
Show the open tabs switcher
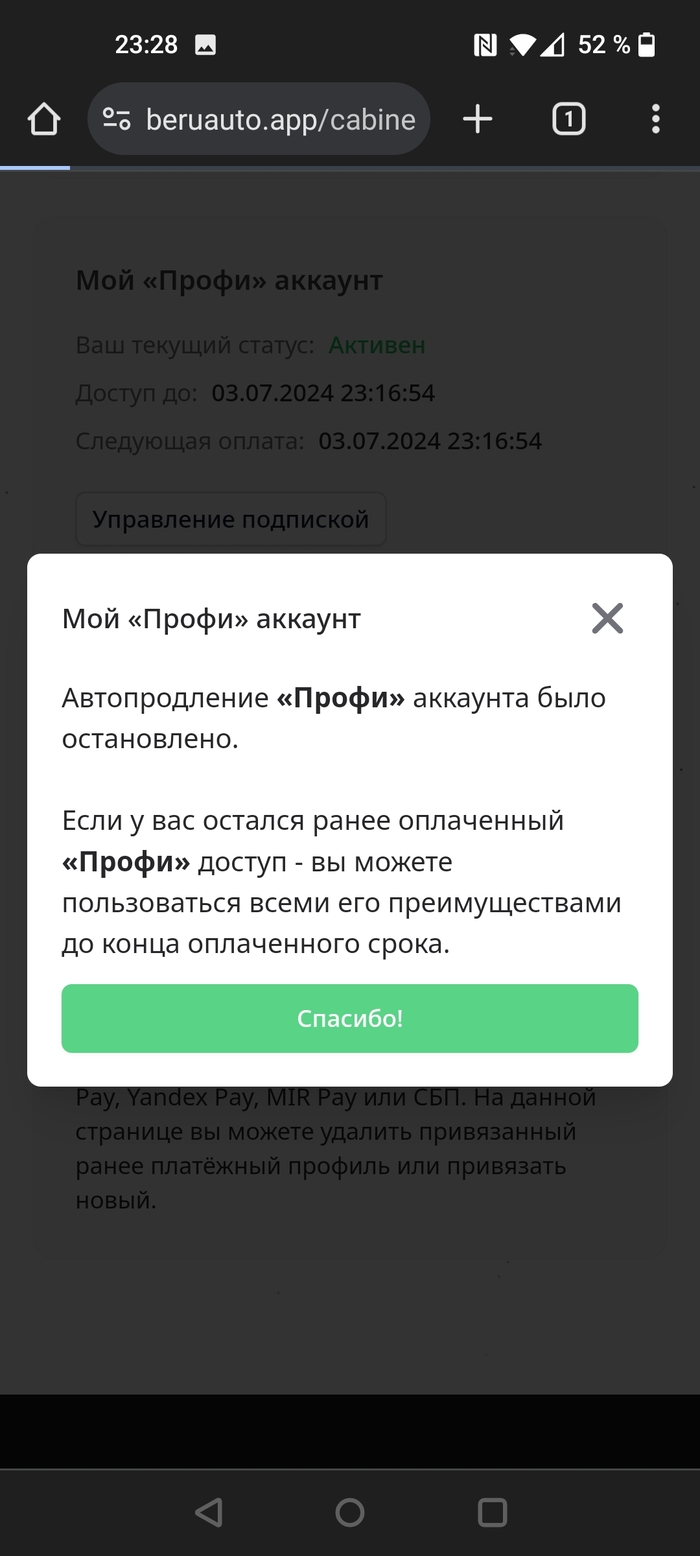(x=568, y=119)
